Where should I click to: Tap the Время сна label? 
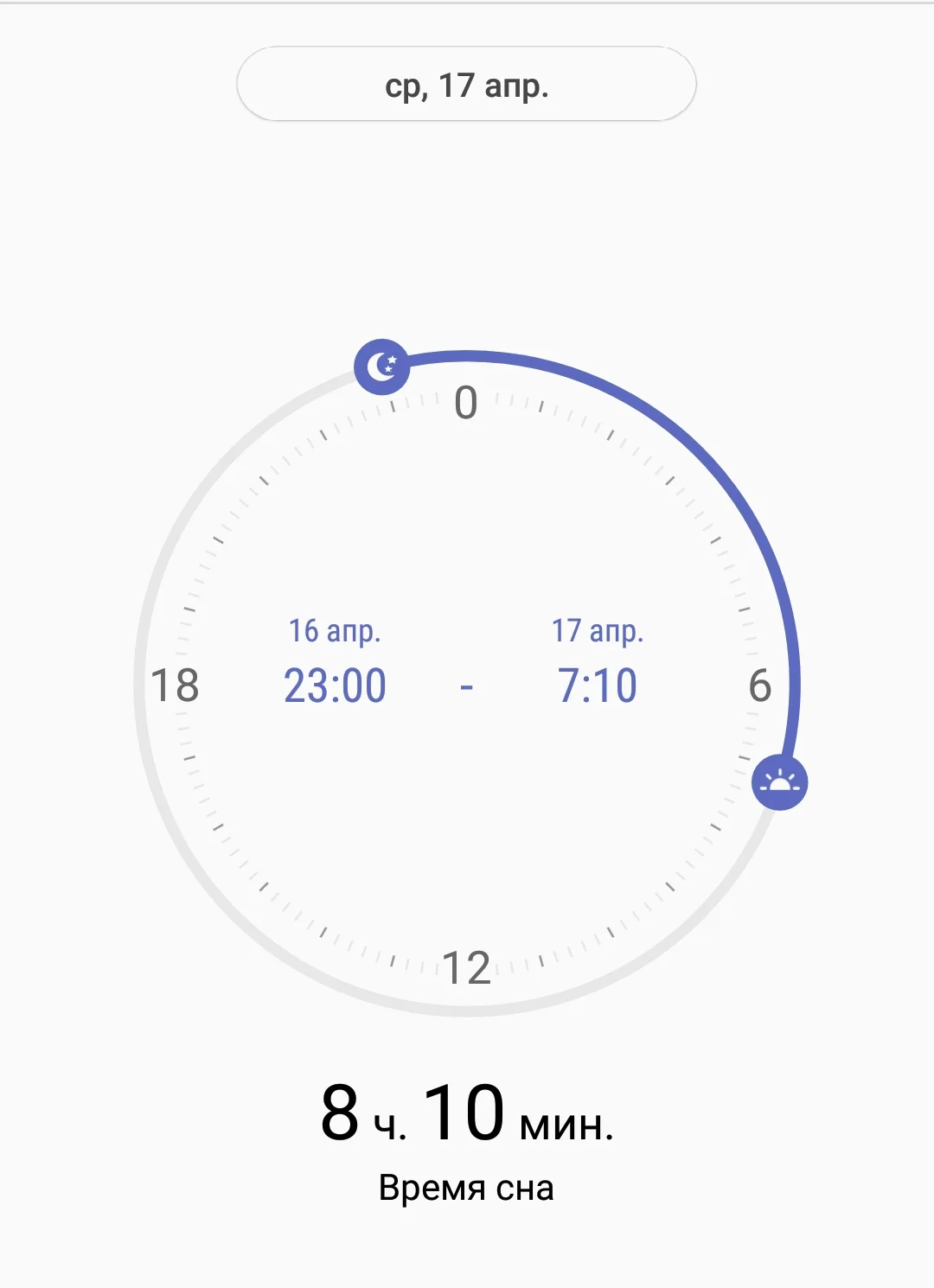coord(467,1186)
